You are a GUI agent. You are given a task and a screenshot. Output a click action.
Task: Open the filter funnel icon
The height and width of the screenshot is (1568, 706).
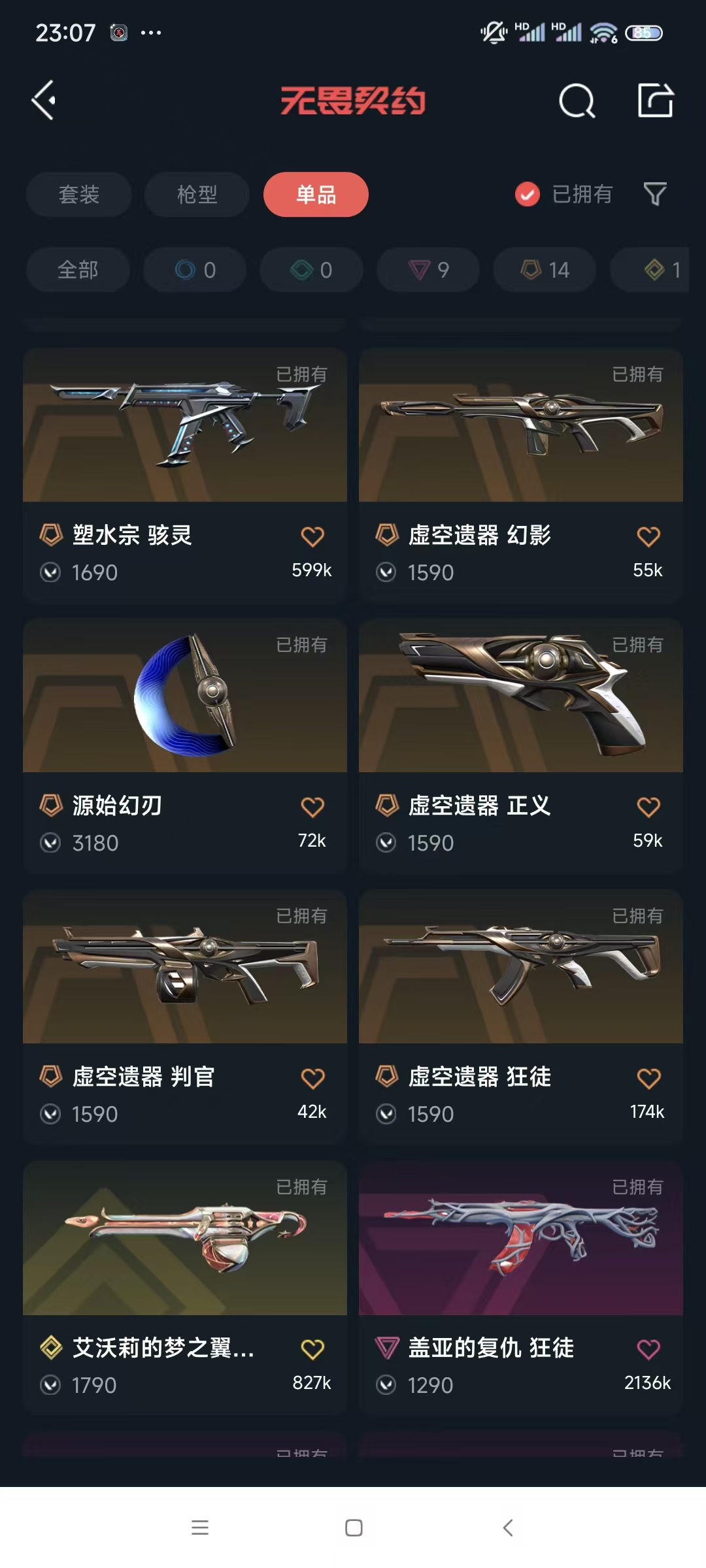click(655, 194)
